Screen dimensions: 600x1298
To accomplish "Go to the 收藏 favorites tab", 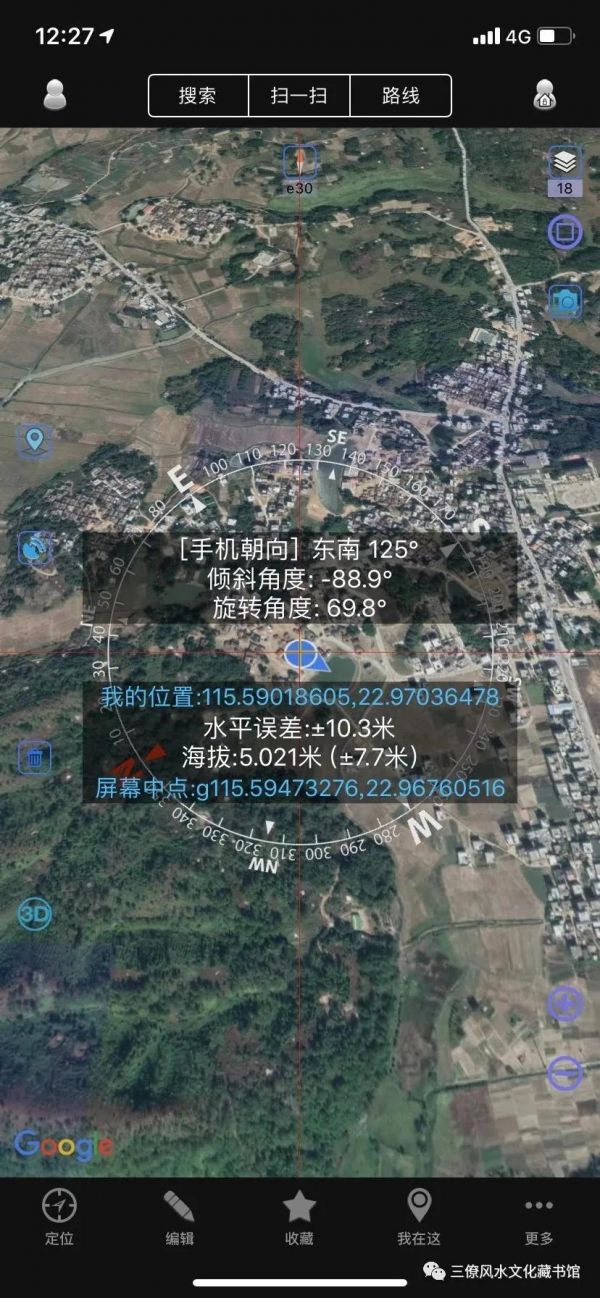I will (x=299, y=1218).
